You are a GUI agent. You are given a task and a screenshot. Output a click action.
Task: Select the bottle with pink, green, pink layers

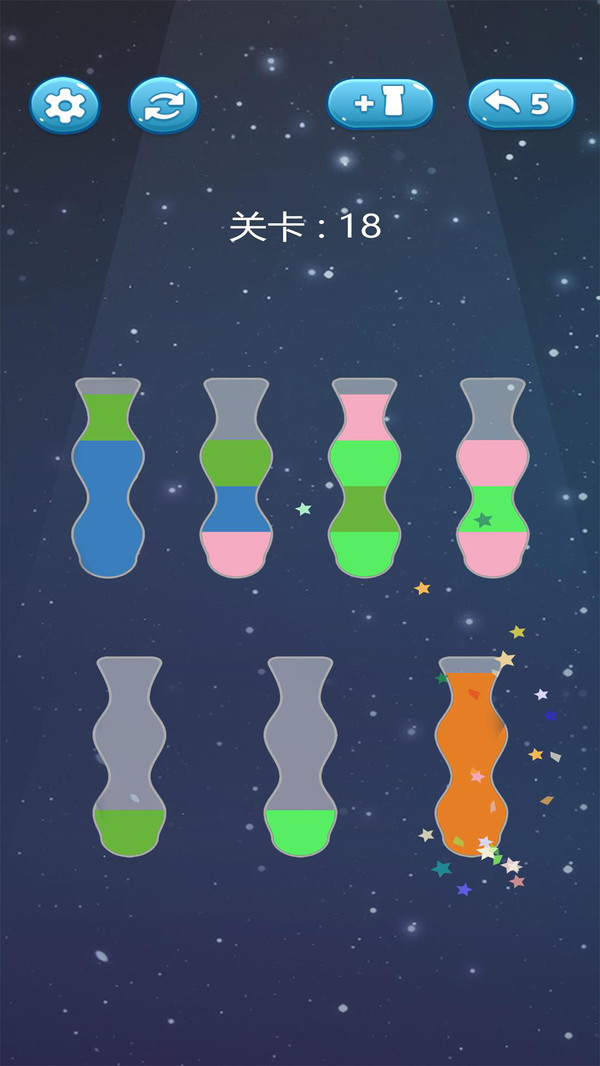[x=492, y=480]
